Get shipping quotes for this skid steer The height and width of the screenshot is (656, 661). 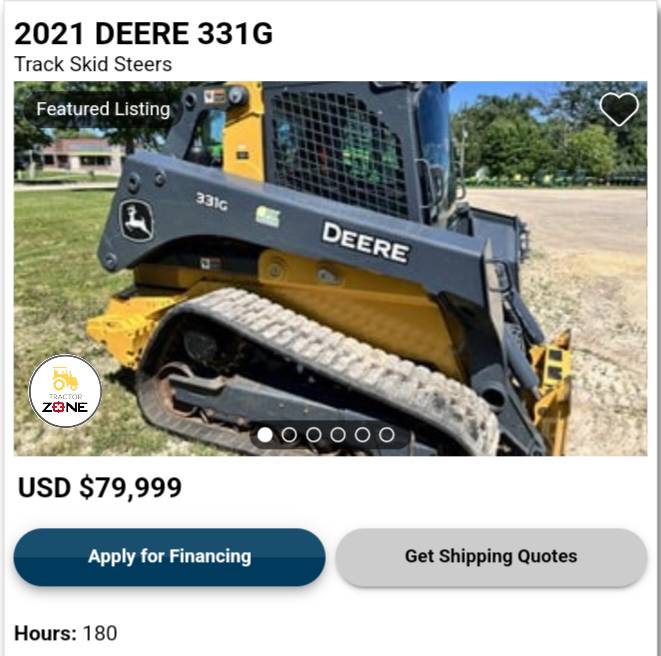pos(491,556)
